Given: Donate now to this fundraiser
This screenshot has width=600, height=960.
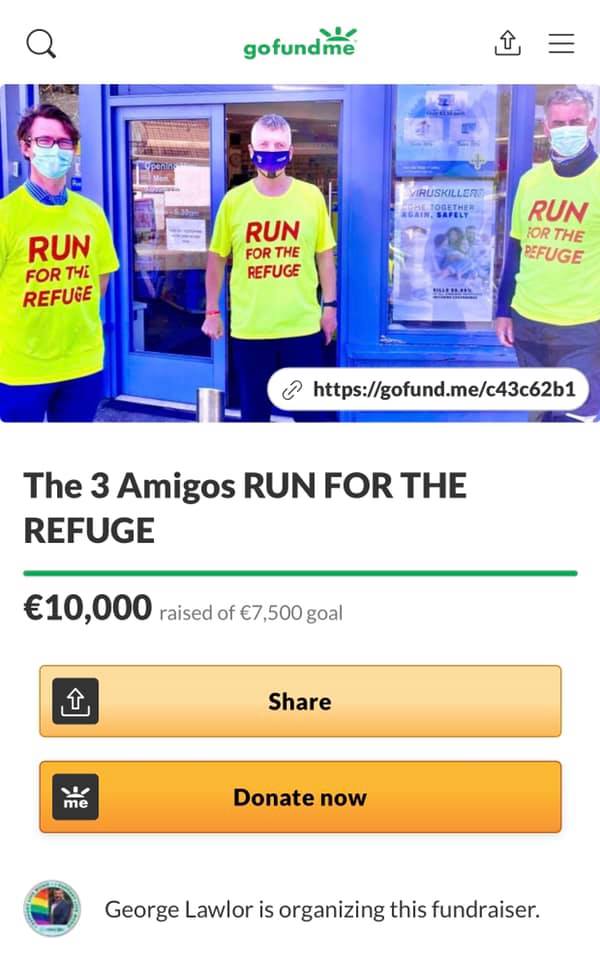Looking at the screenshot, I should tap(300, 797).
